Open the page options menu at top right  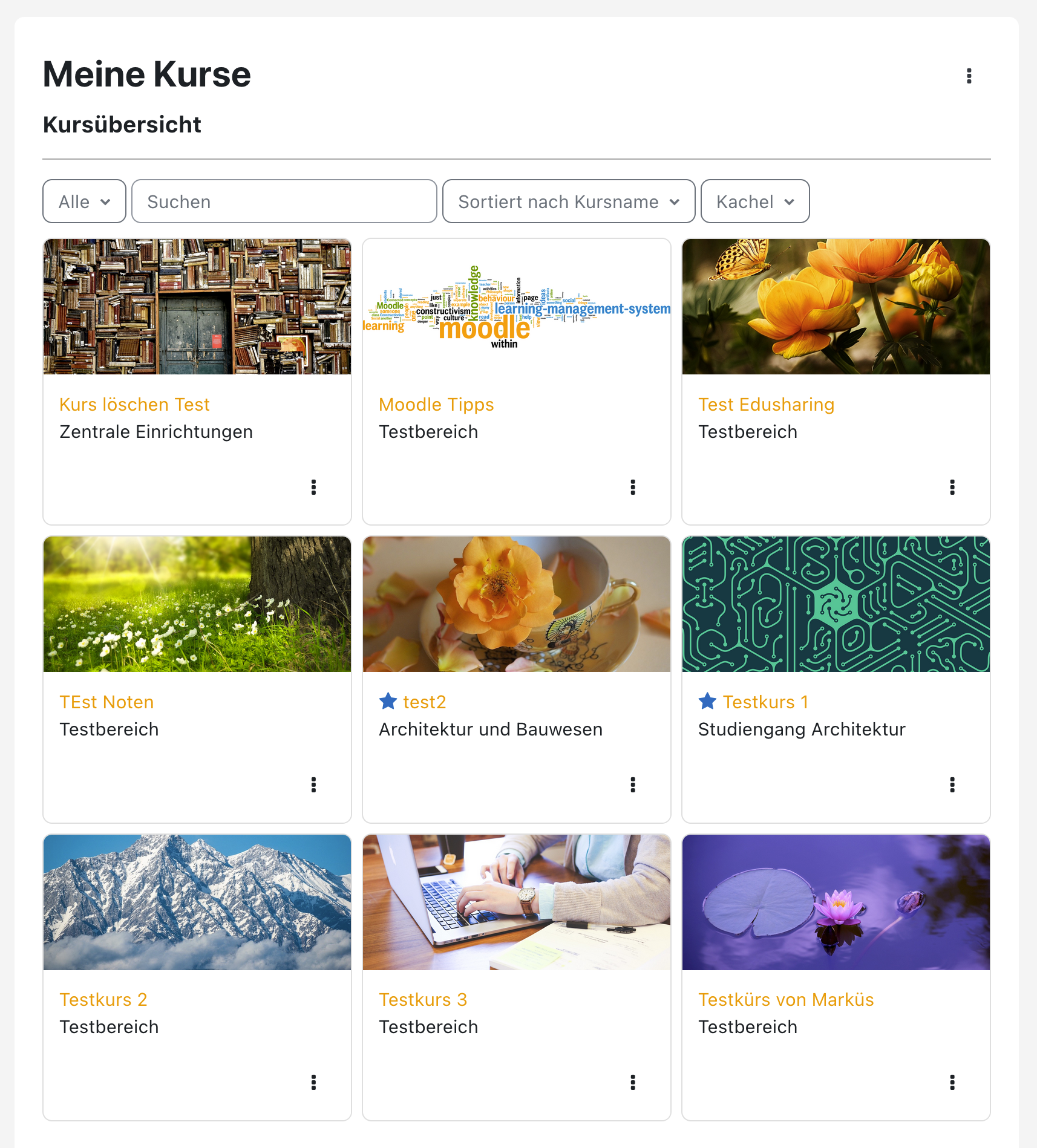tap(969, 76)
